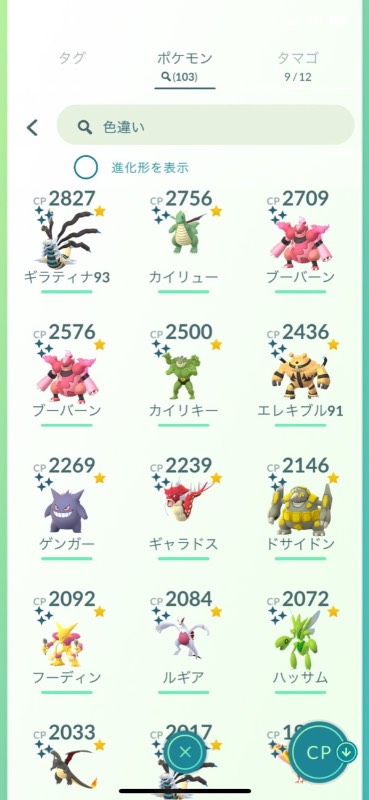Select ブーバーン with CP 2576
369x800 pixels.
coord(67,373)
